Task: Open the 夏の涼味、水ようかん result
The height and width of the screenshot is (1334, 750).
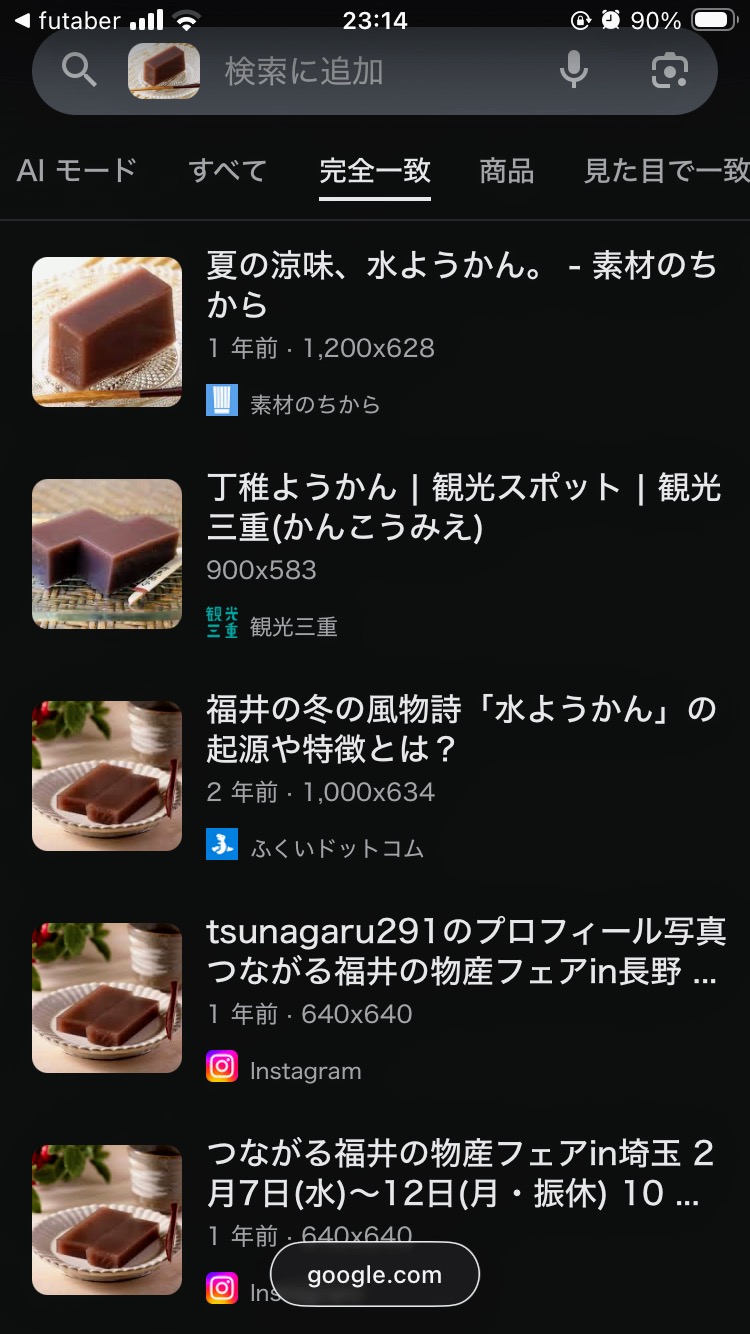Action: (460, 285)
